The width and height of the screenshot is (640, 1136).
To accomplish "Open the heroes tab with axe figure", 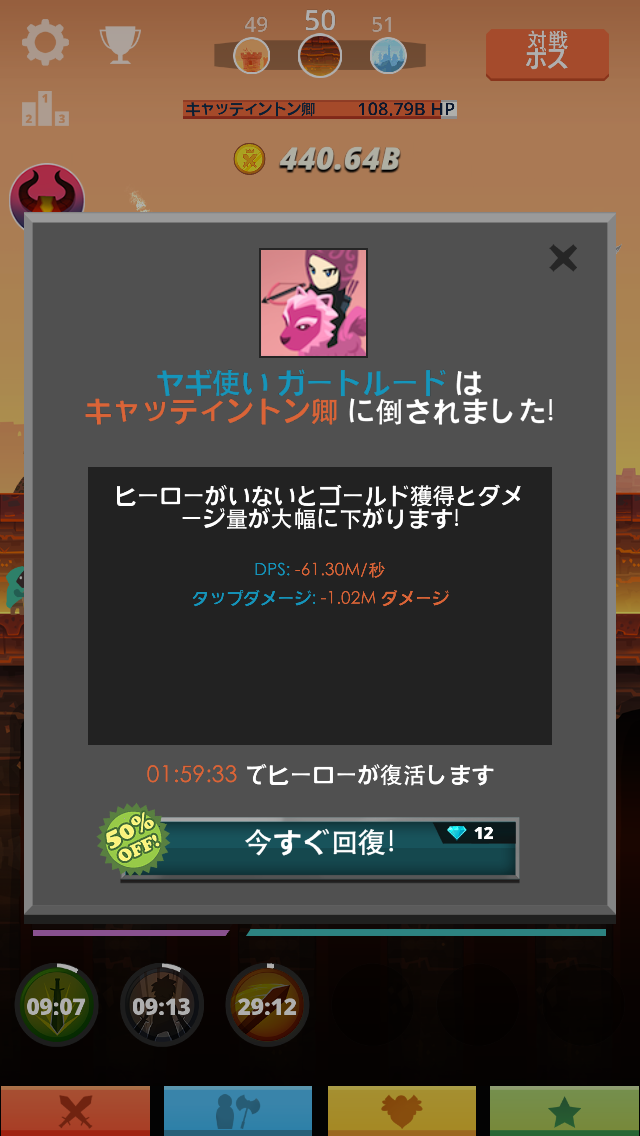I will 238,1111.
